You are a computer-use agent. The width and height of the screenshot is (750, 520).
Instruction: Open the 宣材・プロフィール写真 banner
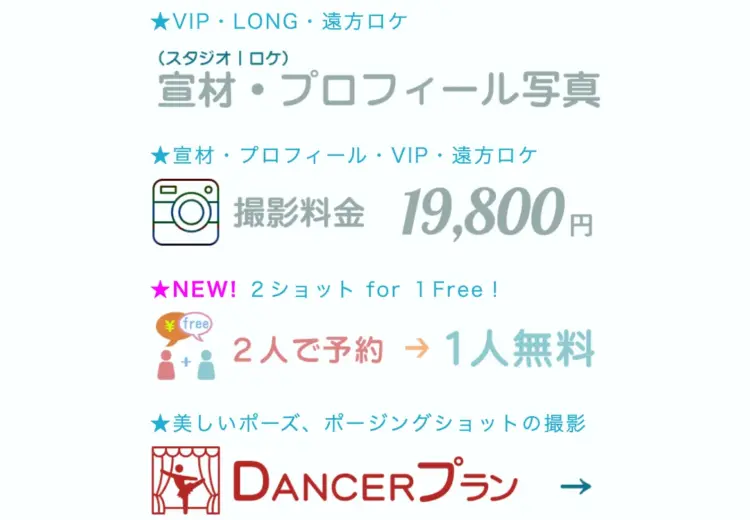coord(378,88)
